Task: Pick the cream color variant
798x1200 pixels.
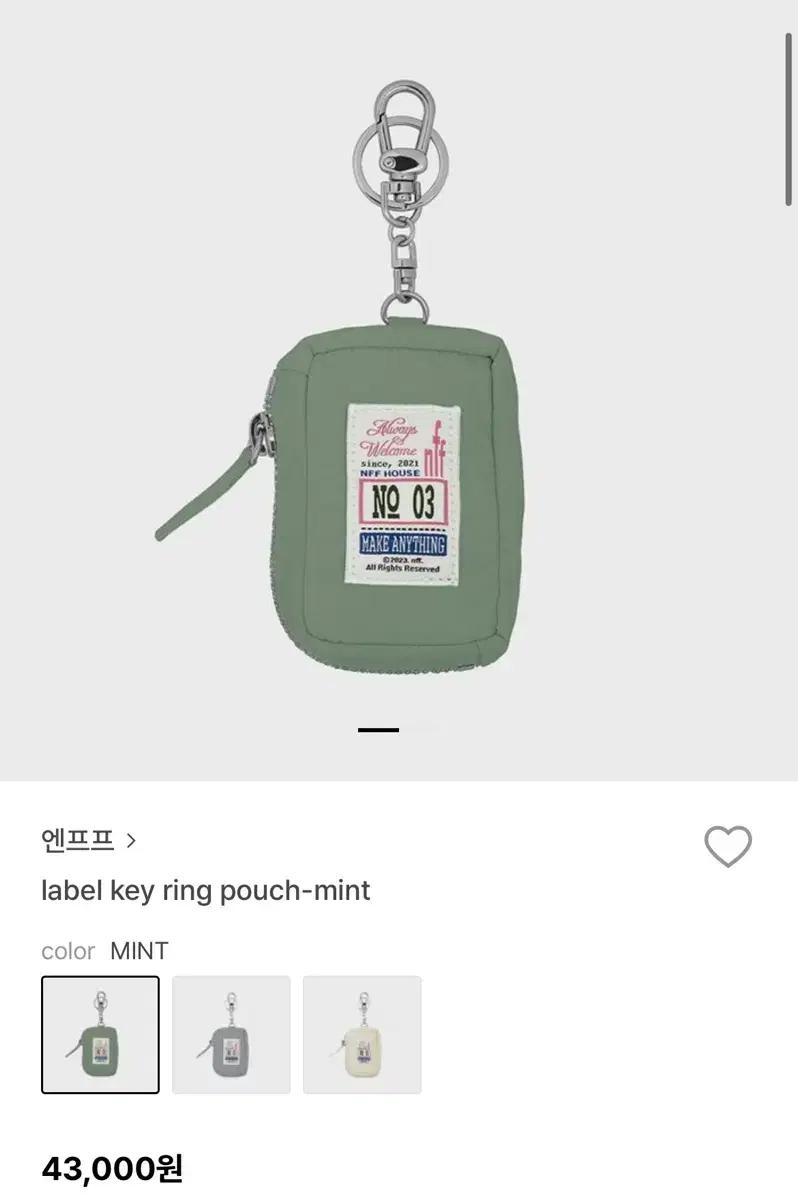Action: click(x=362, y=1034)
